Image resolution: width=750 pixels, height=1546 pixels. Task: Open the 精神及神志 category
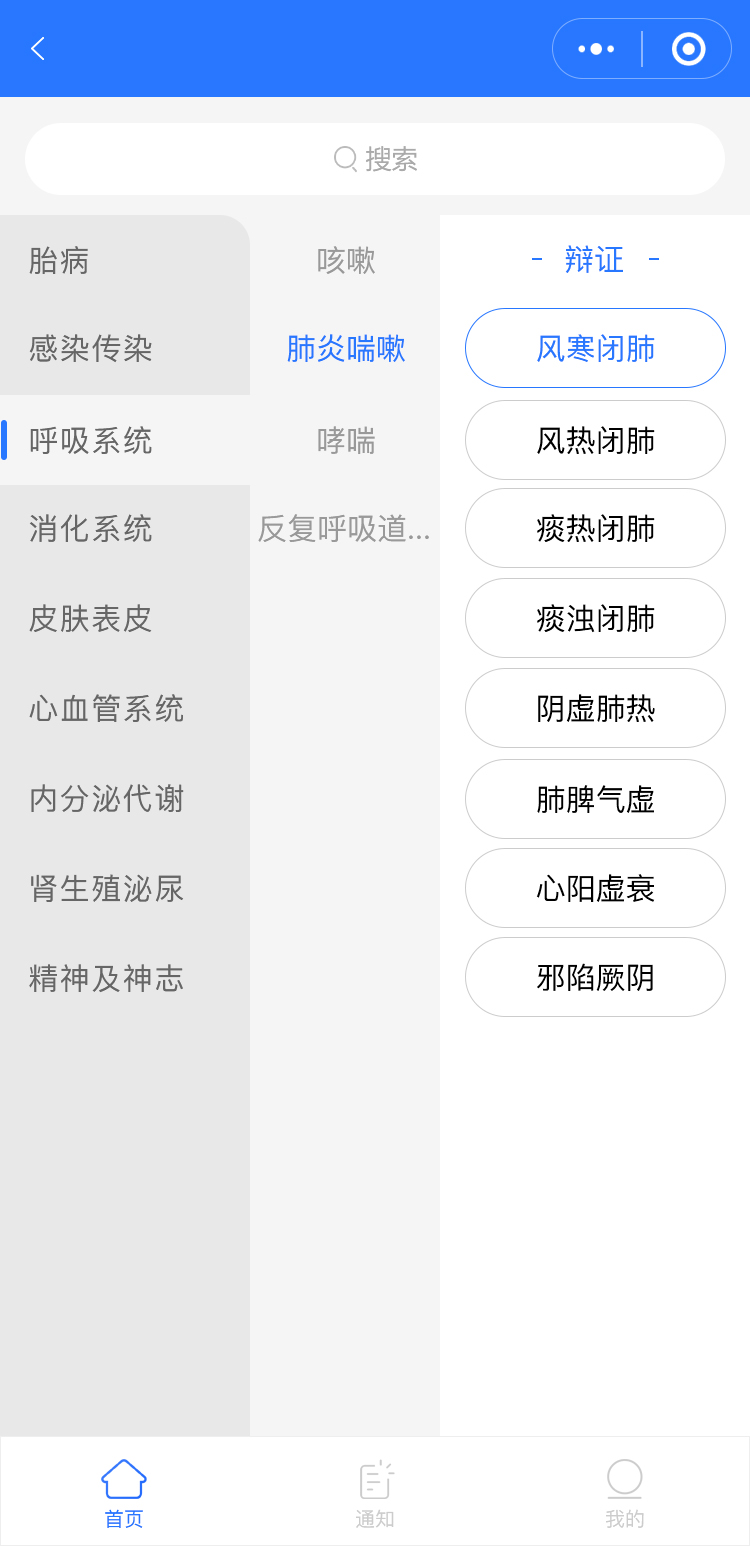point(107,978)
